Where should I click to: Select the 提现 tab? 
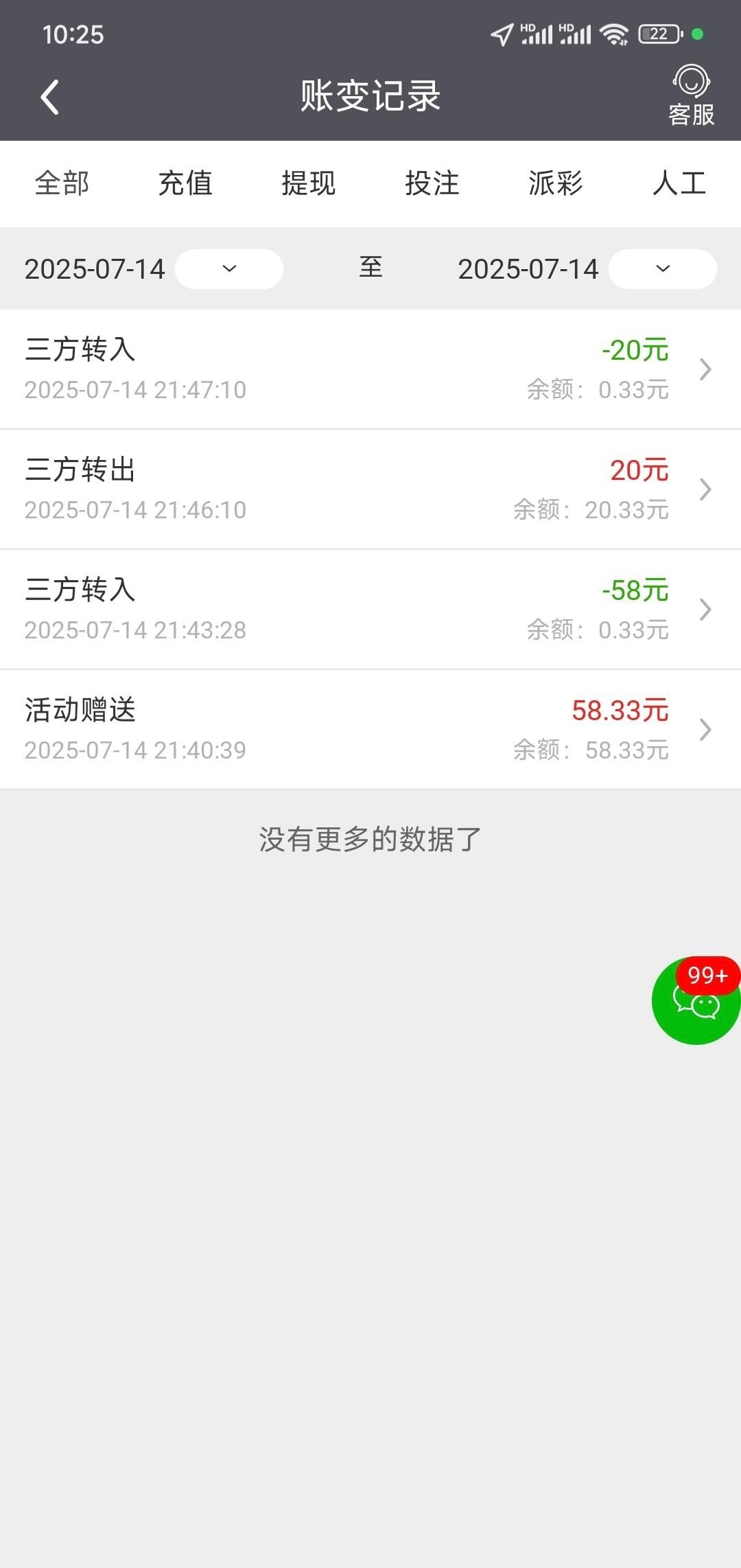(x=309, y=183)
